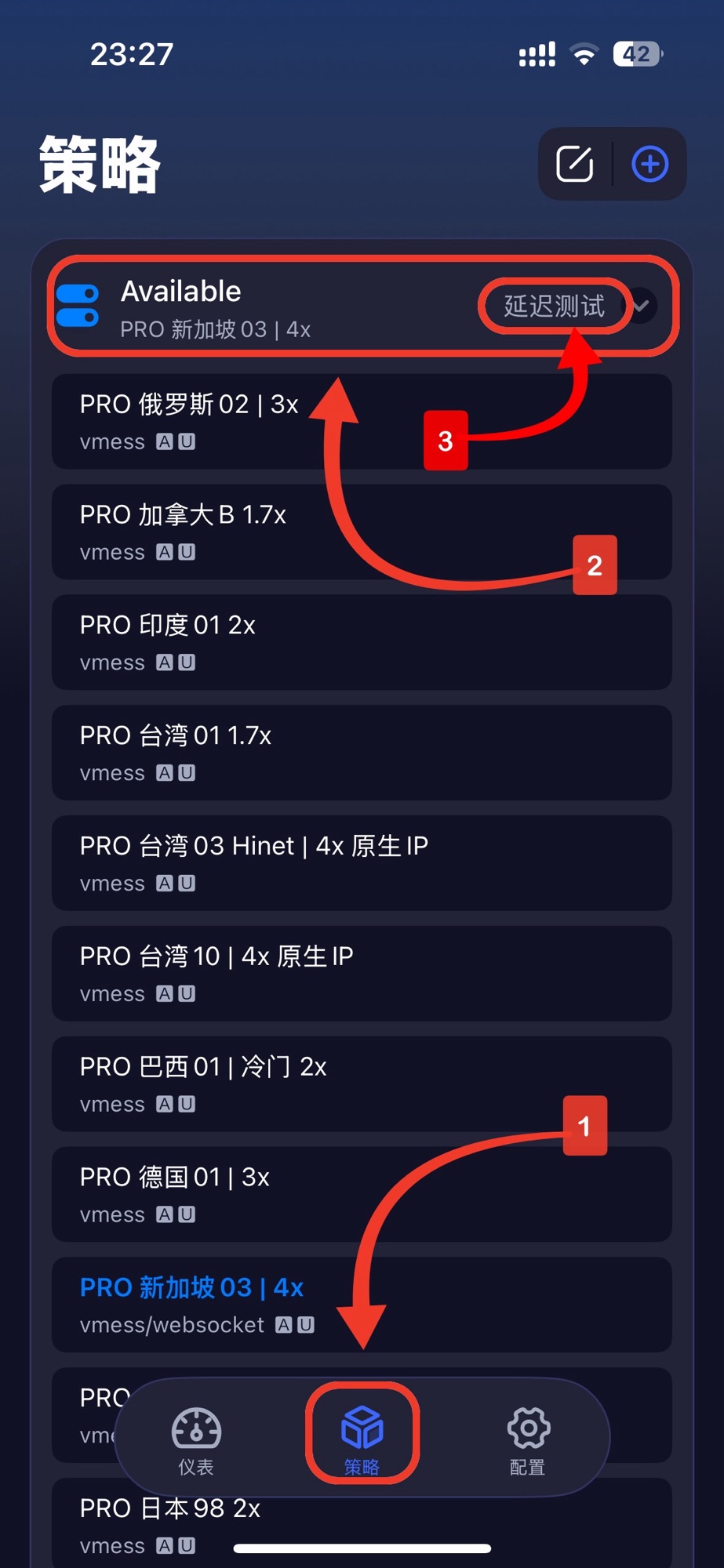Select node PRO 巴西 01 | 冷门 2x

click(361, 1084)
